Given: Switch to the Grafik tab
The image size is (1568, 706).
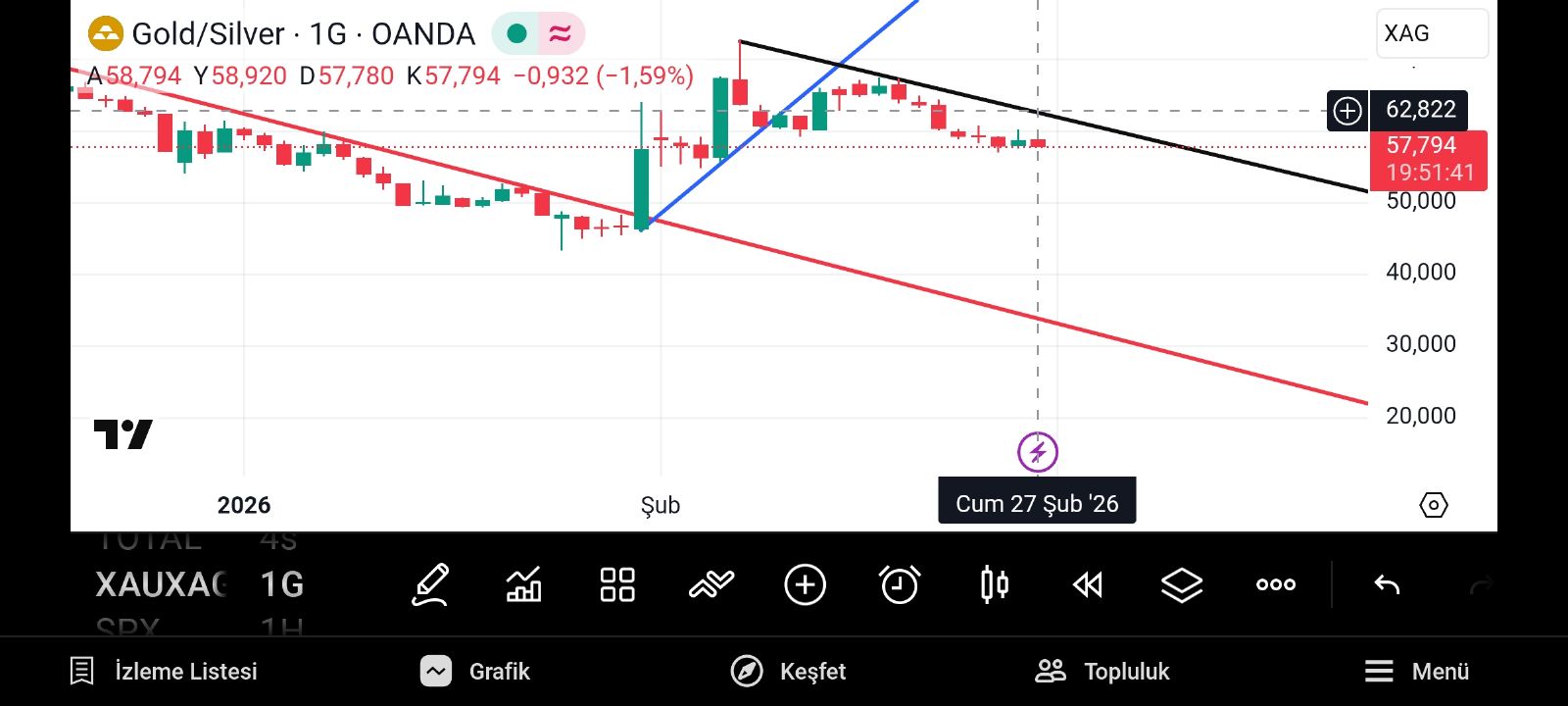Looking at the screenshot, I should click(x=475, y=672).
